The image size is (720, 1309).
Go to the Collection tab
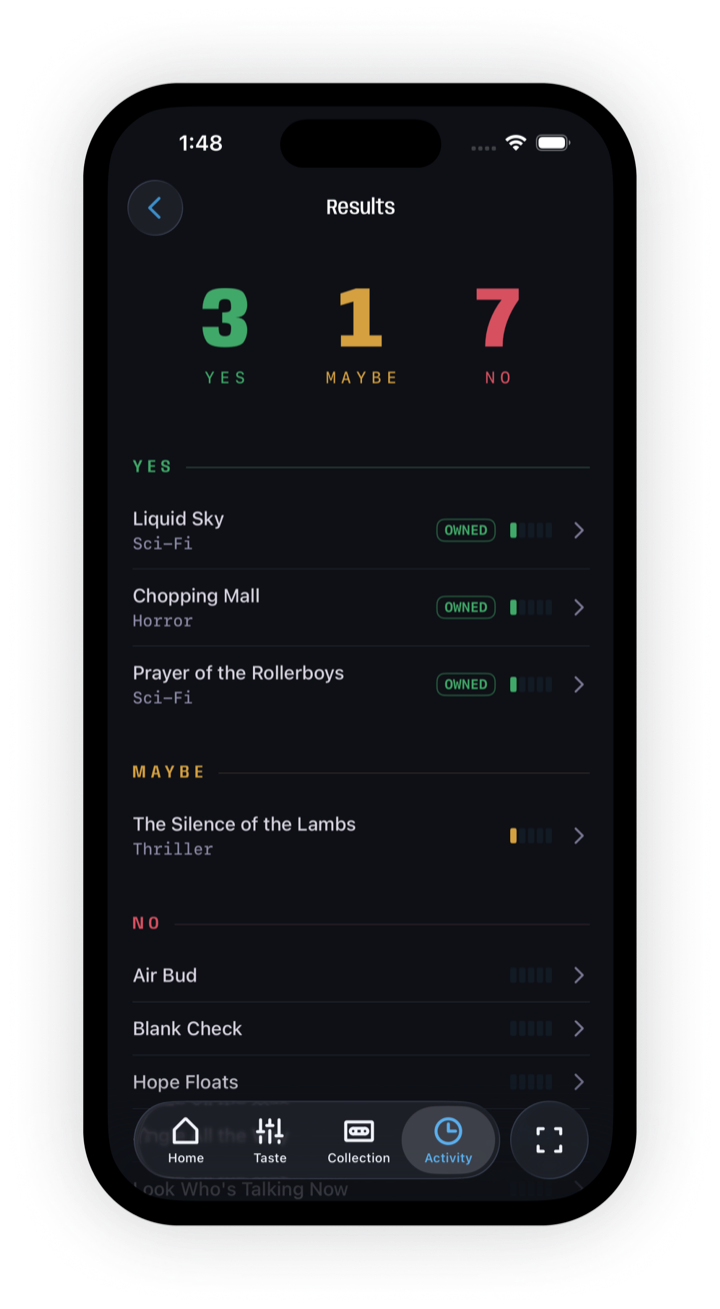pos(358,1141)
